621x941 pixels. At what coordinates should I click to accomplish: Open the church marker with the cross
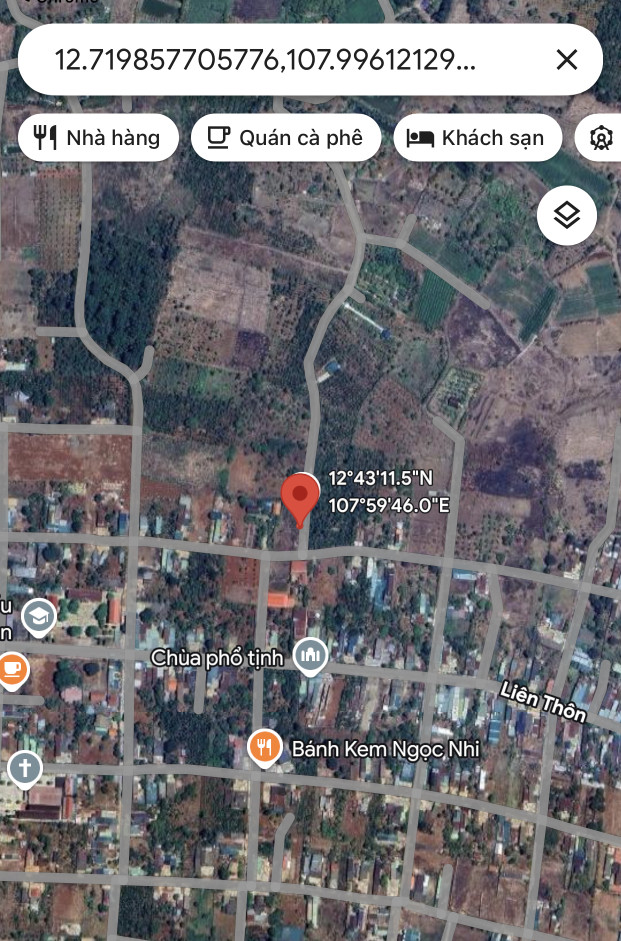click(24, 769)
